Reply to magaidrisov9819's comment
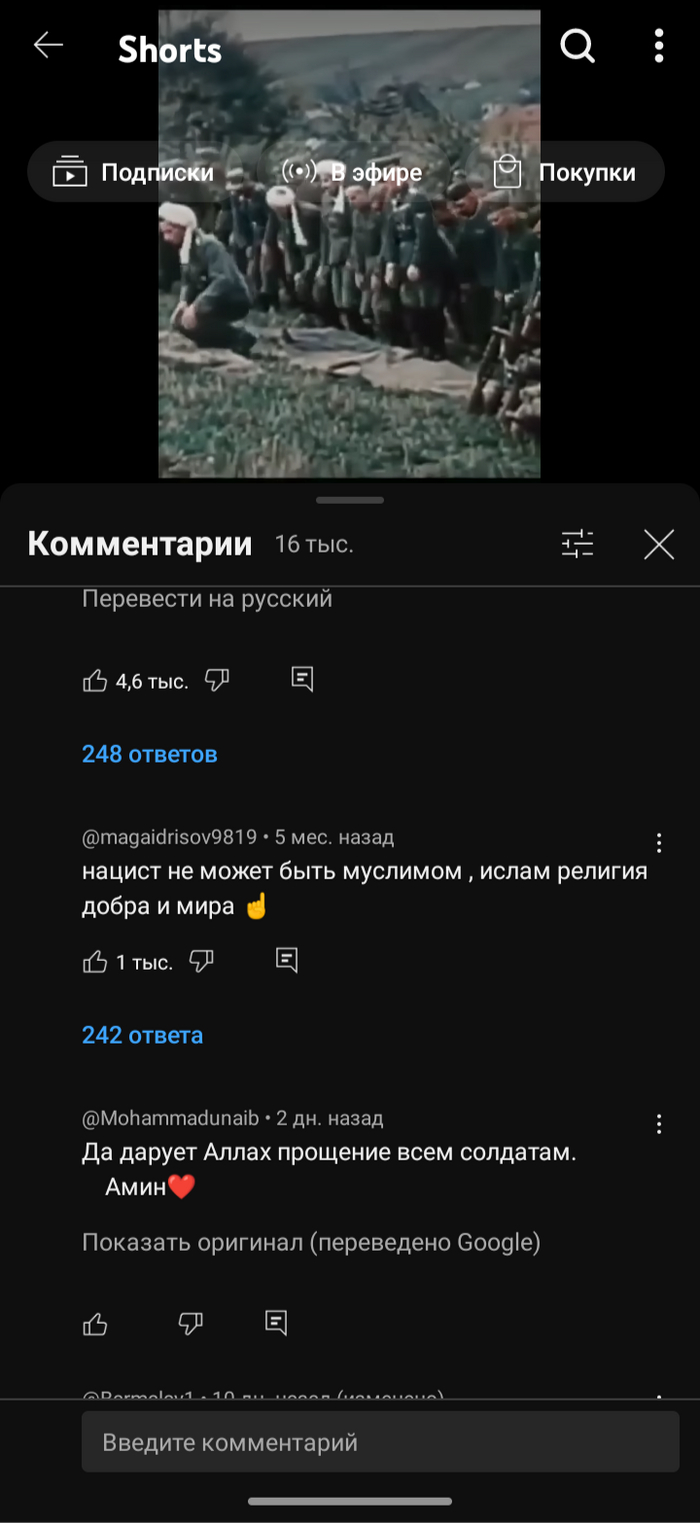 pos(287,961)
